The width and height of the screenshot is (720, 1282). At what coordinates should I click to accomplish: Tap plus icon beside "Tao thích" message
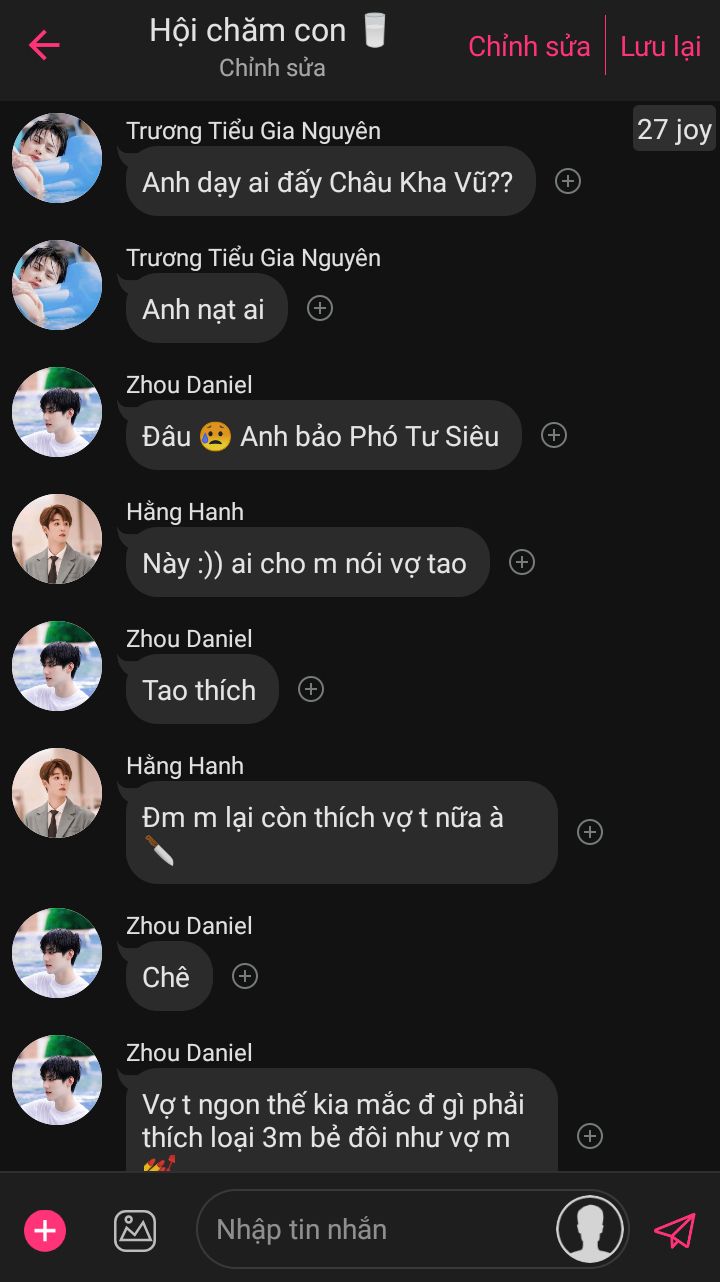[311, 689]
